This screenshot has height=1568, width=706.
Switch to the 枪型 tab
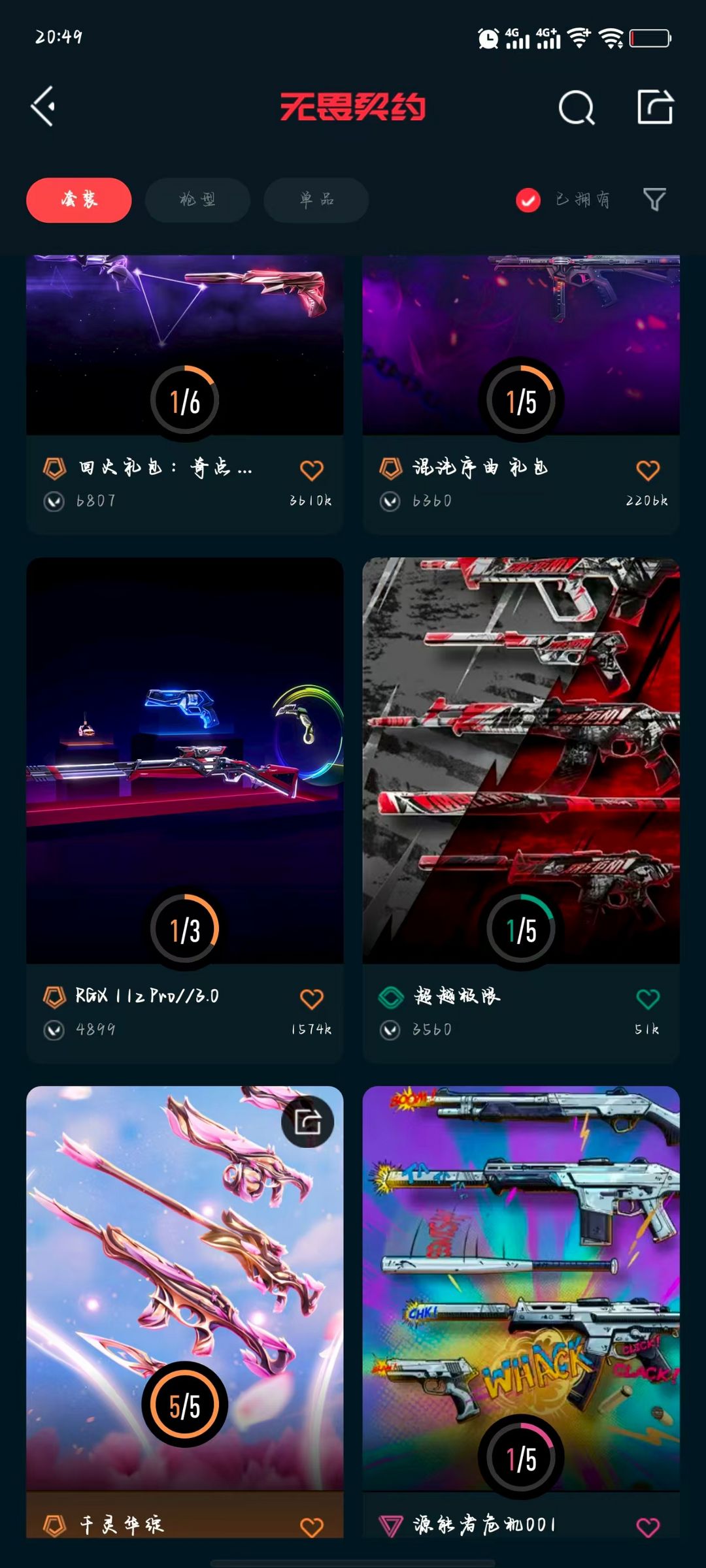(197, 200)
